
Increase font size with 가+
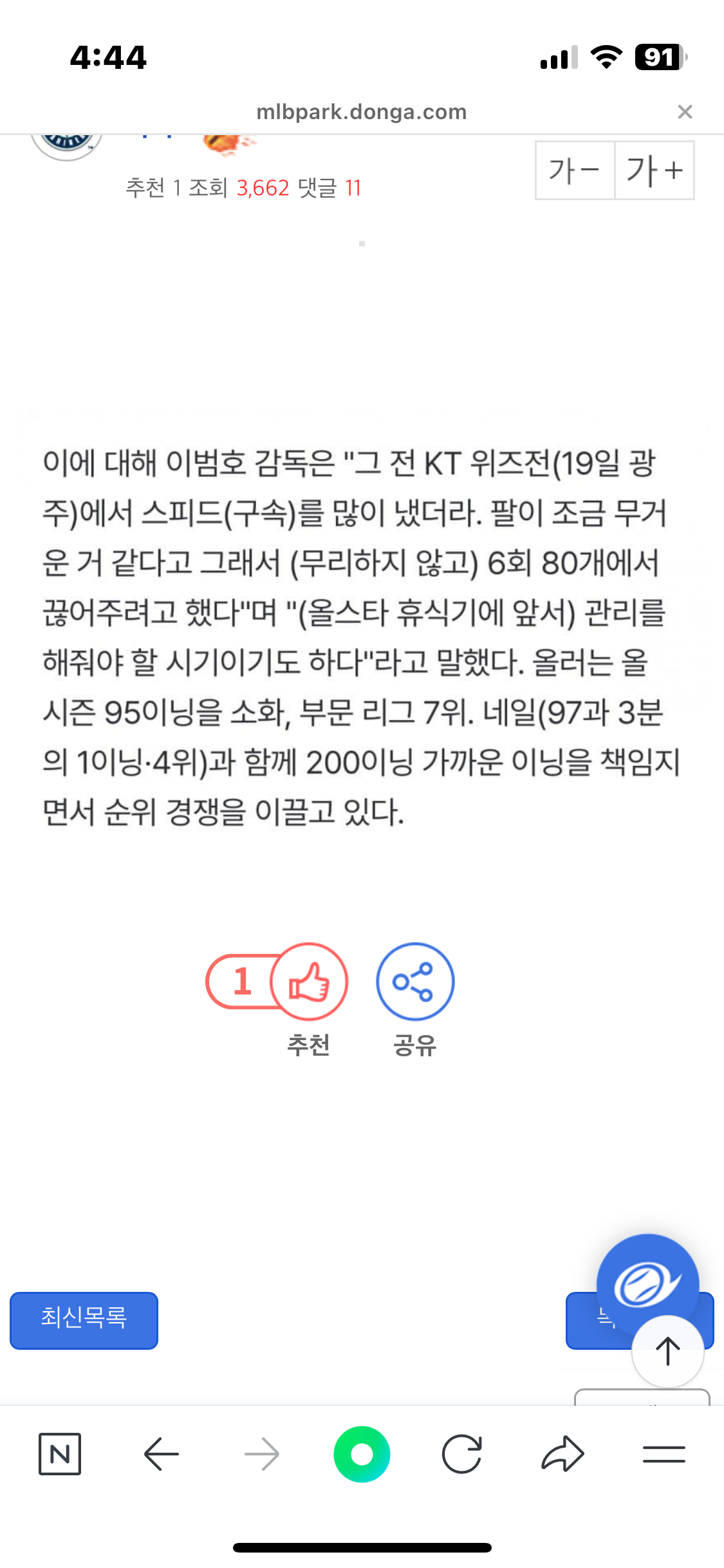654,171
